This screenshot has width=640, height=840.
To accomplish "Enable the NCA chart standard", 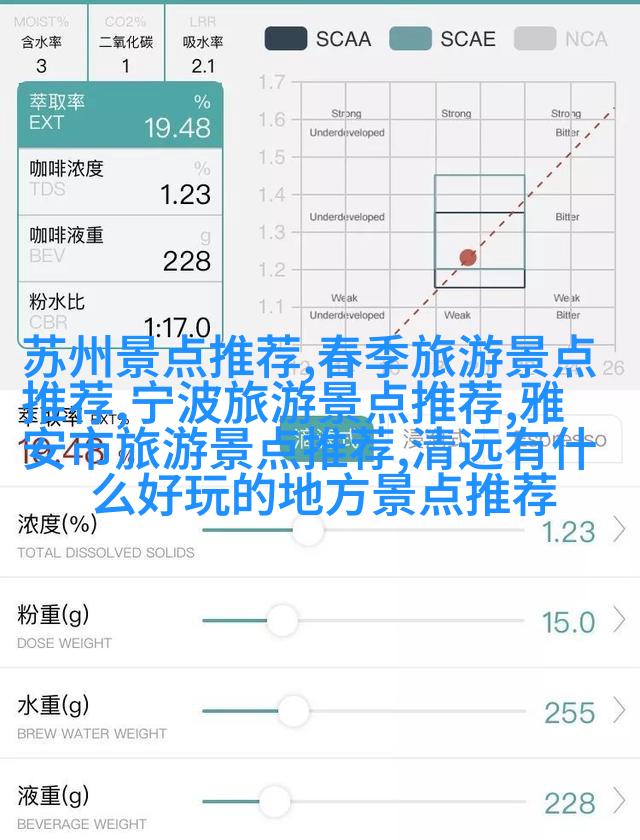I will (x=561, y=39).
